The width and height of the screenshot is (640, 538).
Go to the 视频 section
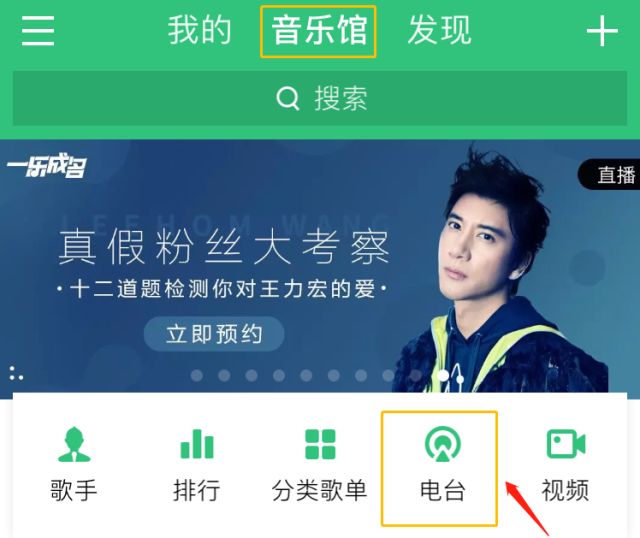(565, 465)
